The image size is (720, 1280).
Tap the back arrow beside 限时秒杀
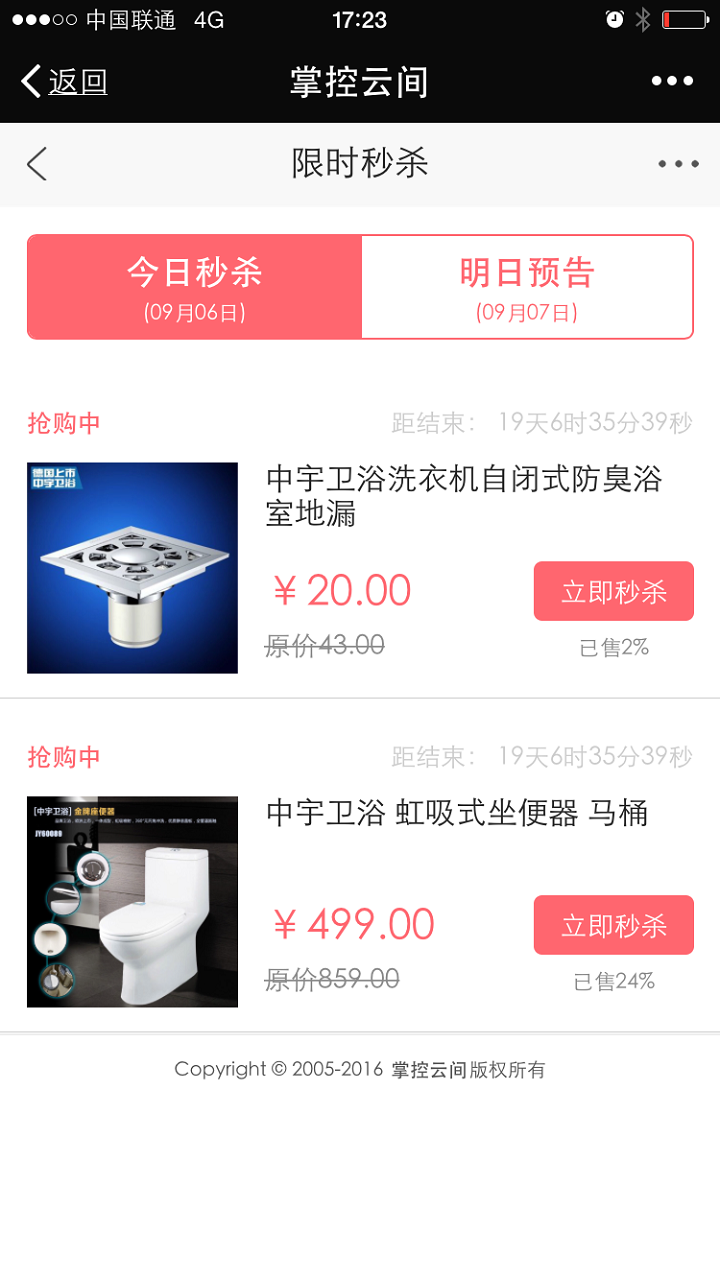coord(37,164)
